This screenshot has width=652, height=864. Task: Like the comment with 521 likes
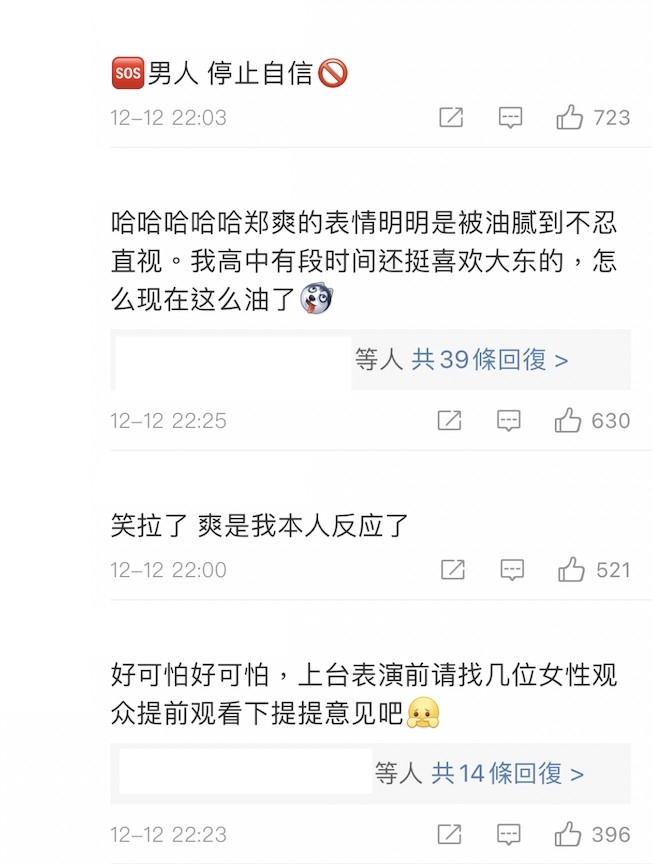[571, 570]
